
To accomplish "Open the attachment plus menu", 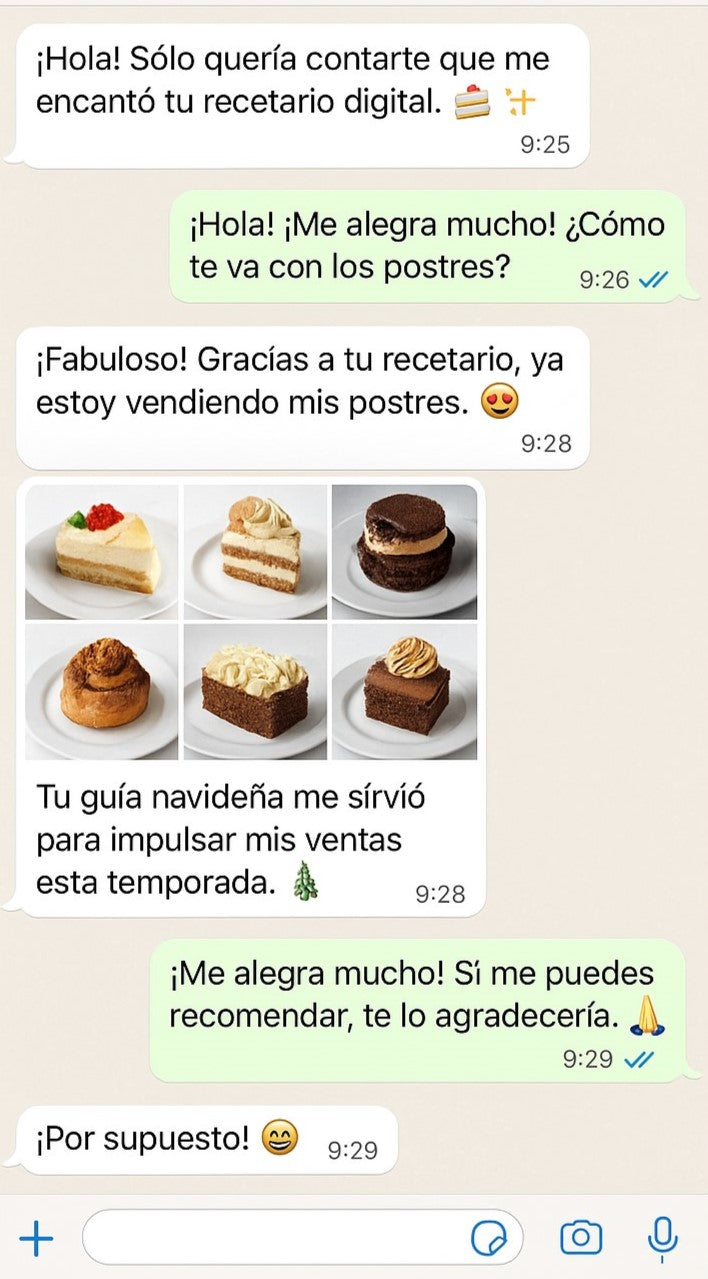I will point(36,1239).
